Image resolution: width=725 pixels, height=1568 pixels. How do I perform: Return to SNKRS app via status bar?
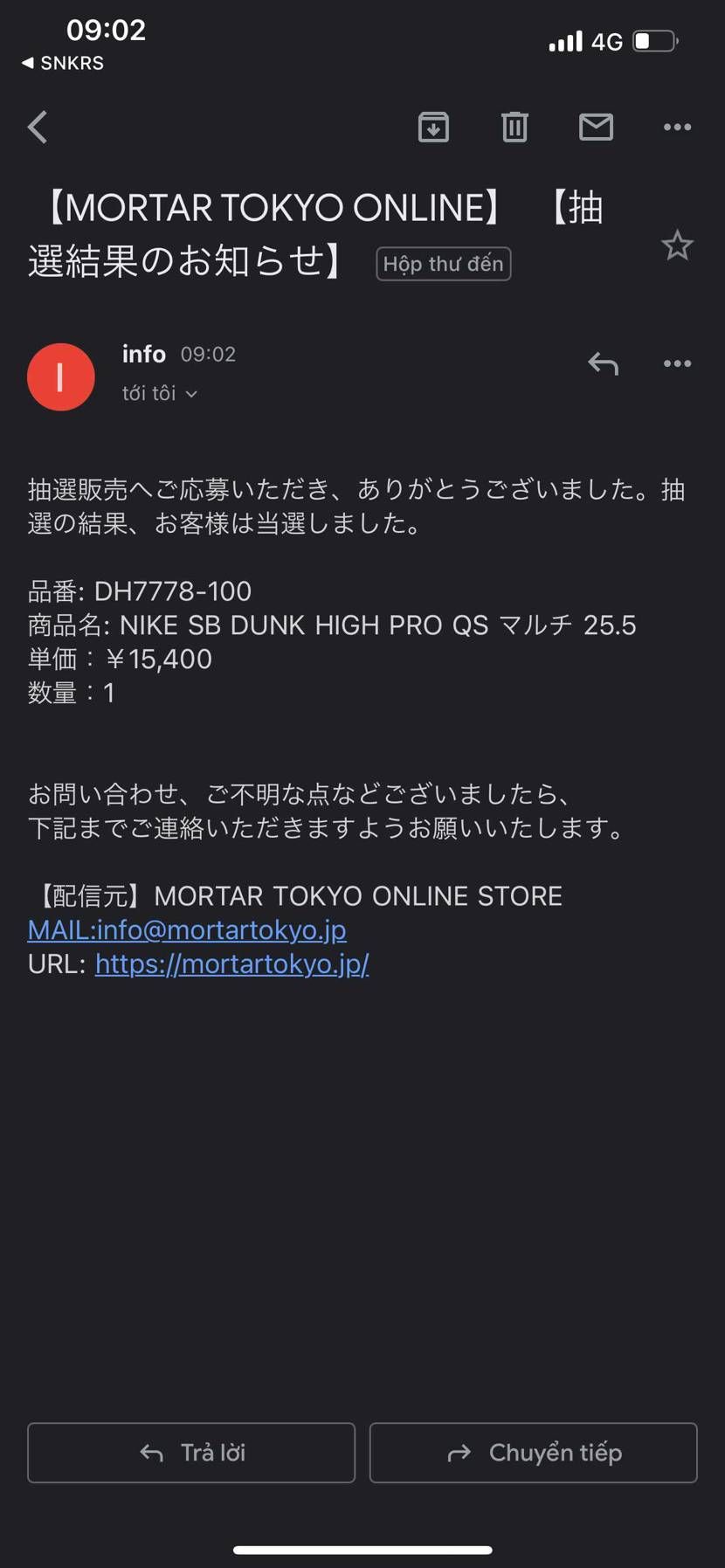[x=63, y=63]
